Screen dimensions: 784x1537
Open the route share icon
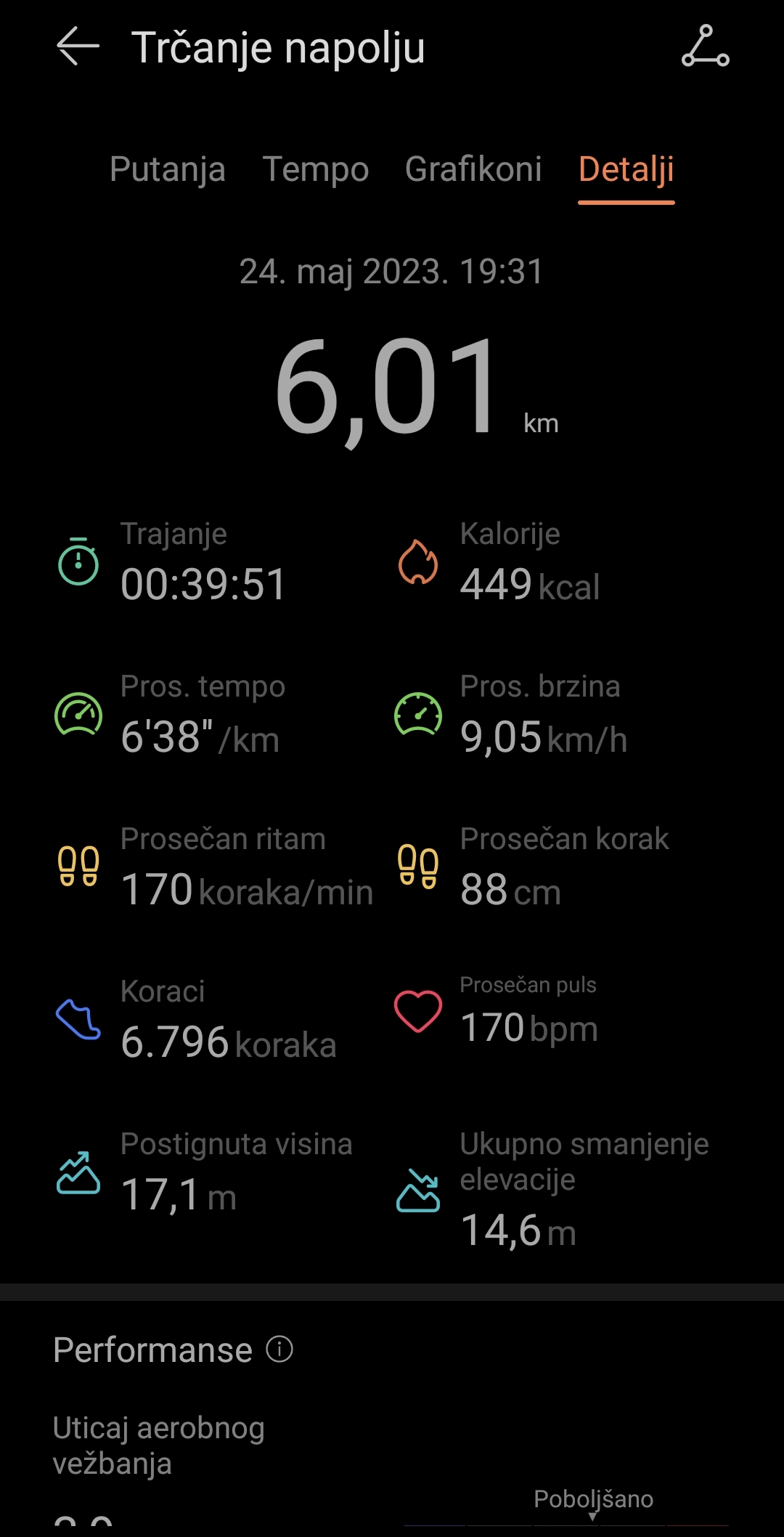point(705,46)
